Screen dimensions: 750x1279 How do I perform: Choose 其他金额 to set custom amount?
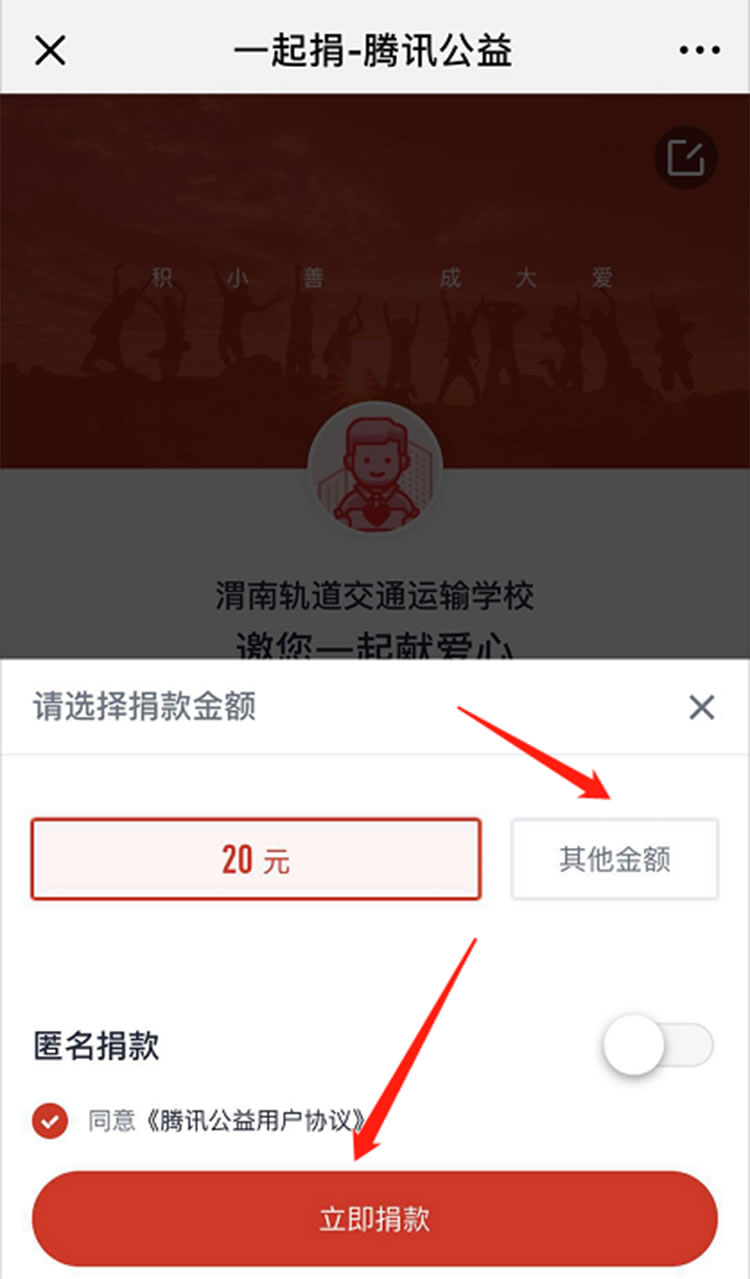pos(614,859)
